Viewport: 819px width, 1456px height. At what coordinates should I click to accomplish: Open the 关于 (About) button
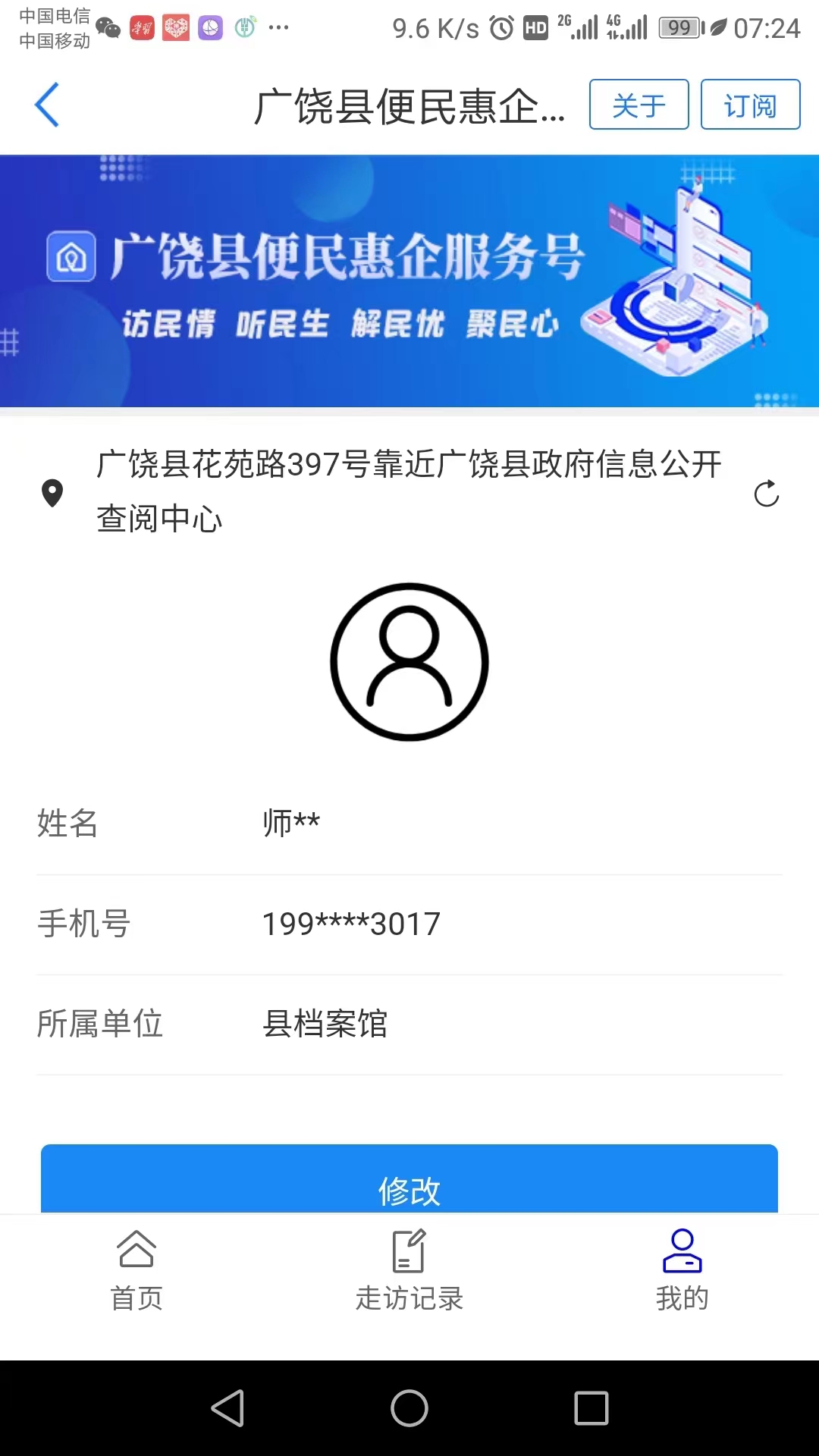point(639,105)
